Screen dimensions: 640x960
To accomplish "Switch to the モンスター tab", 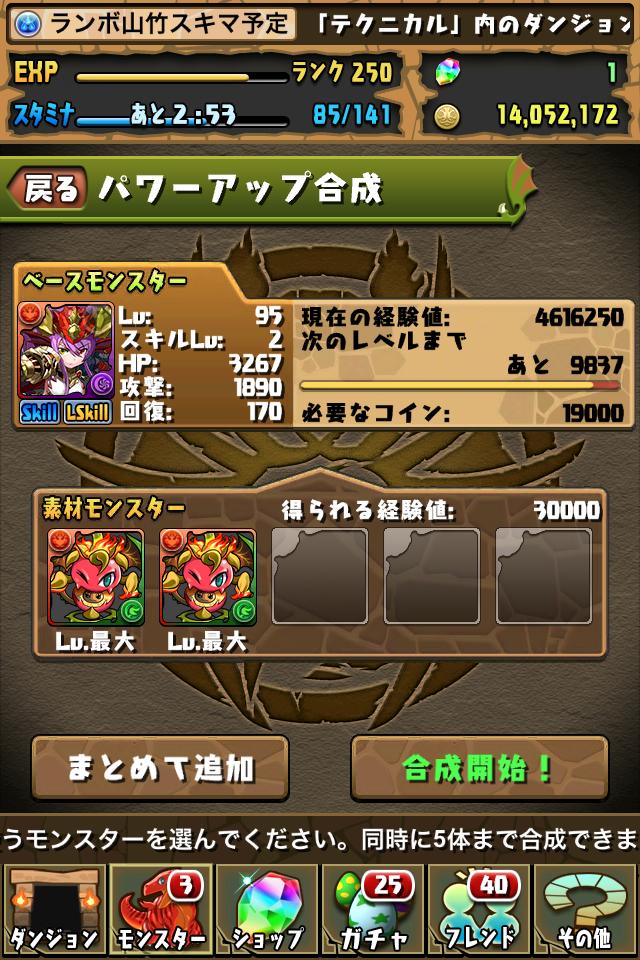I will coord(160,909).
